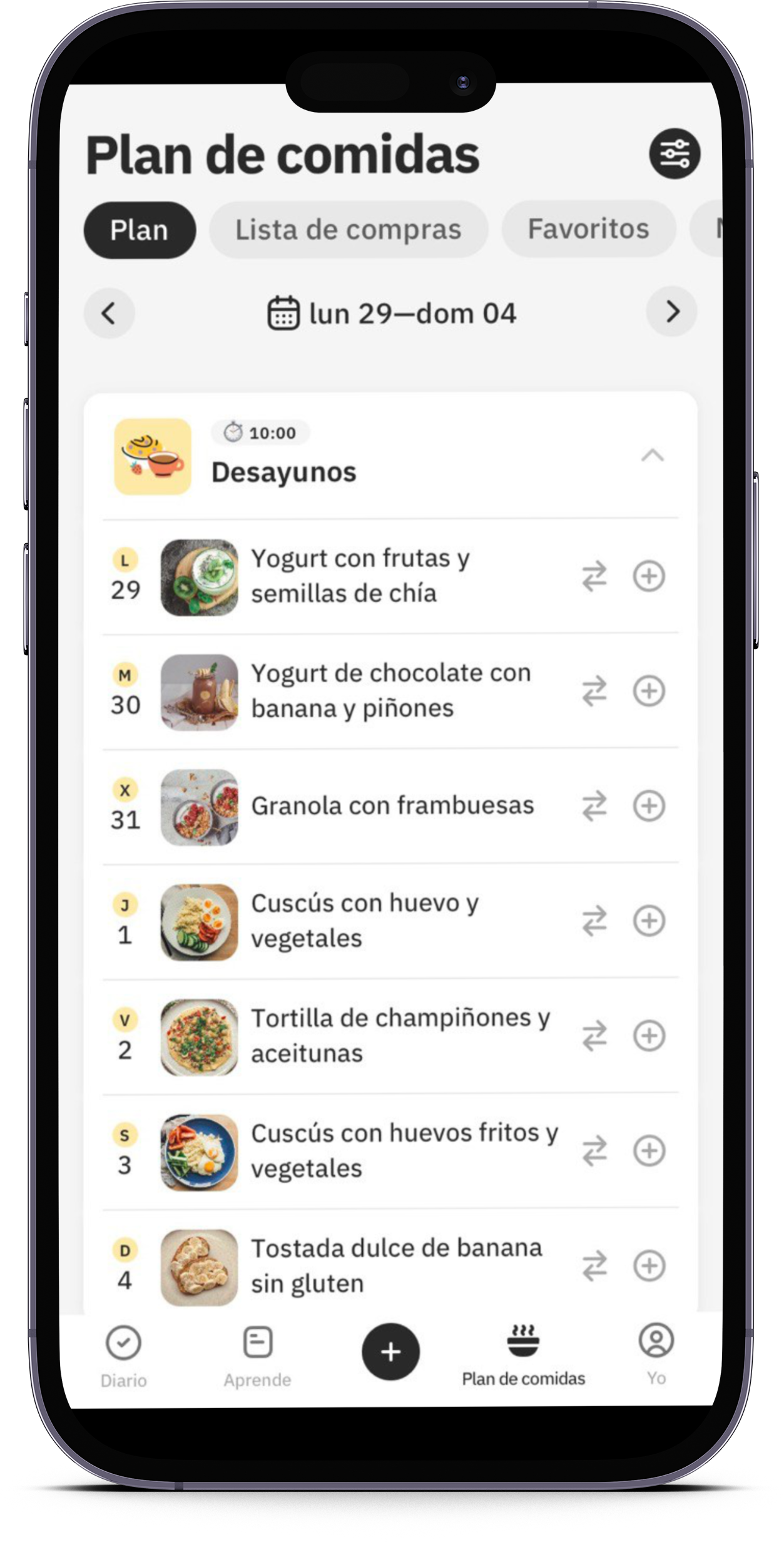784x1542 pixels.
Task: Add Tortilla de champiñones y aceitunas
Action: coord(649,1036)
